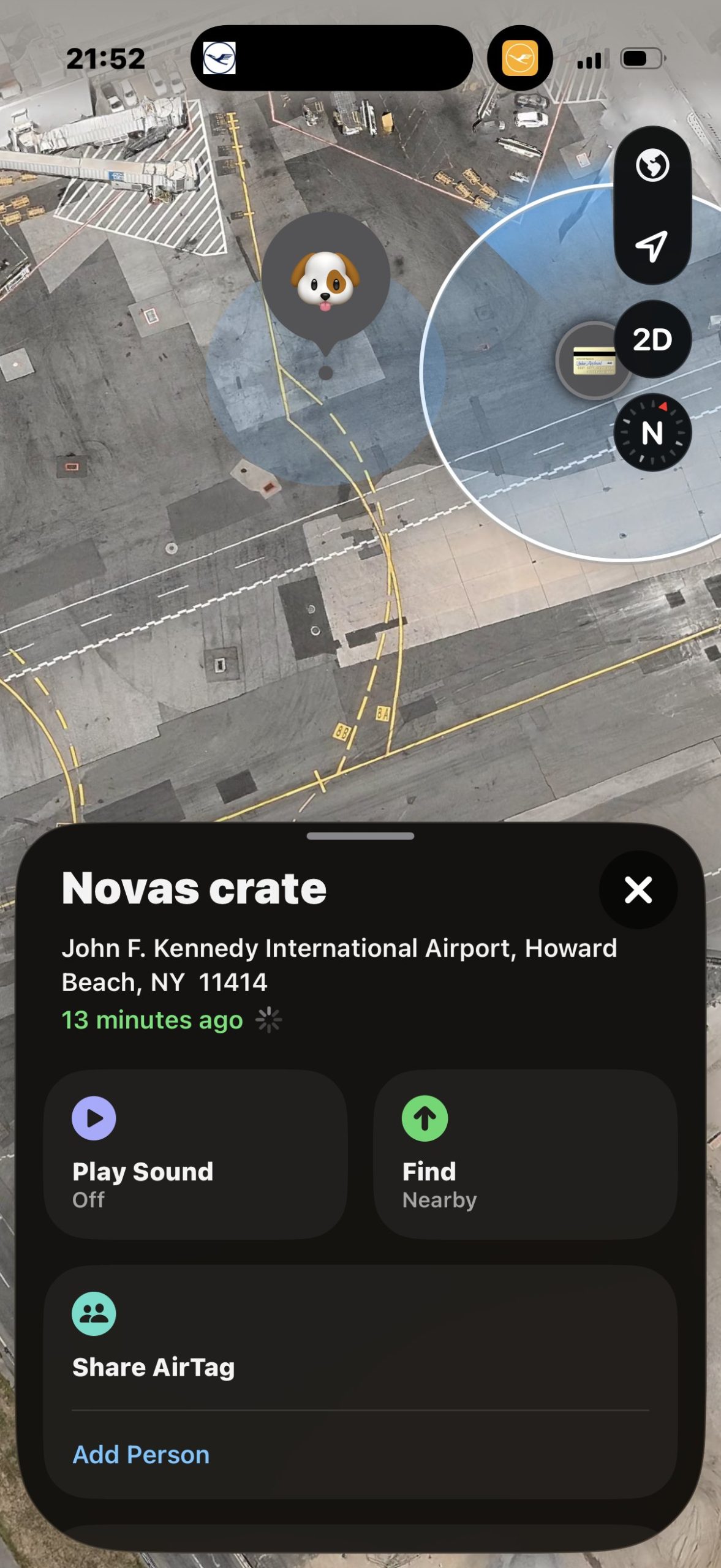
Task: Open the Lufthansa live activity pill
Action: click(x=331, y=58)
